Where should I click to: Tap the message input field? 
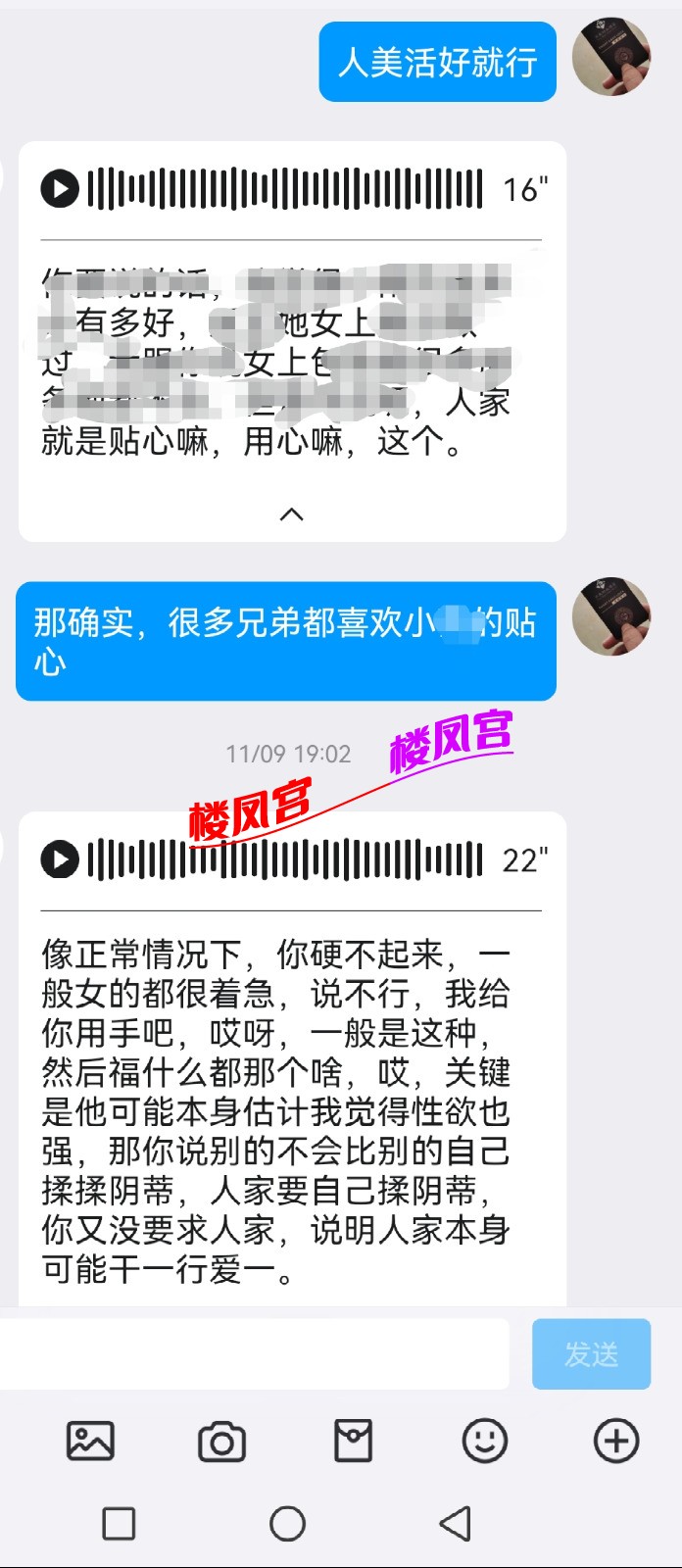255,1353
